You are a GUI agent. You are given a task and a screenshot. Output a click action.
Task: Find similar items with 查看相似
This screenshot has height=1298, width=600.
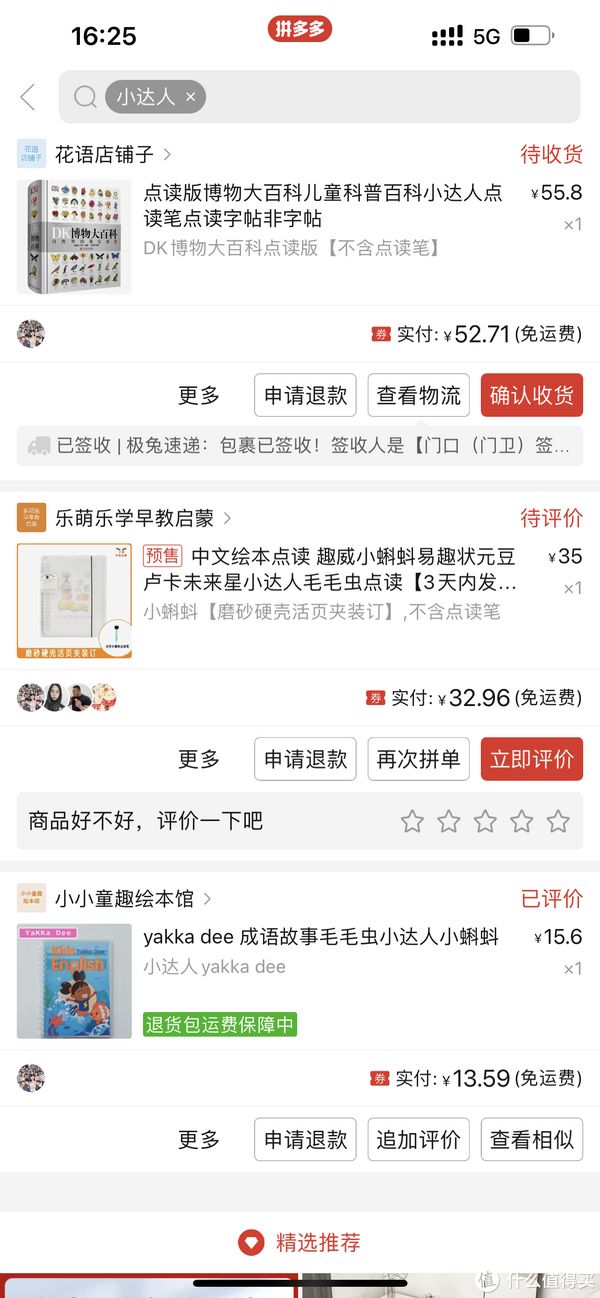click(x=531, y=1139)
